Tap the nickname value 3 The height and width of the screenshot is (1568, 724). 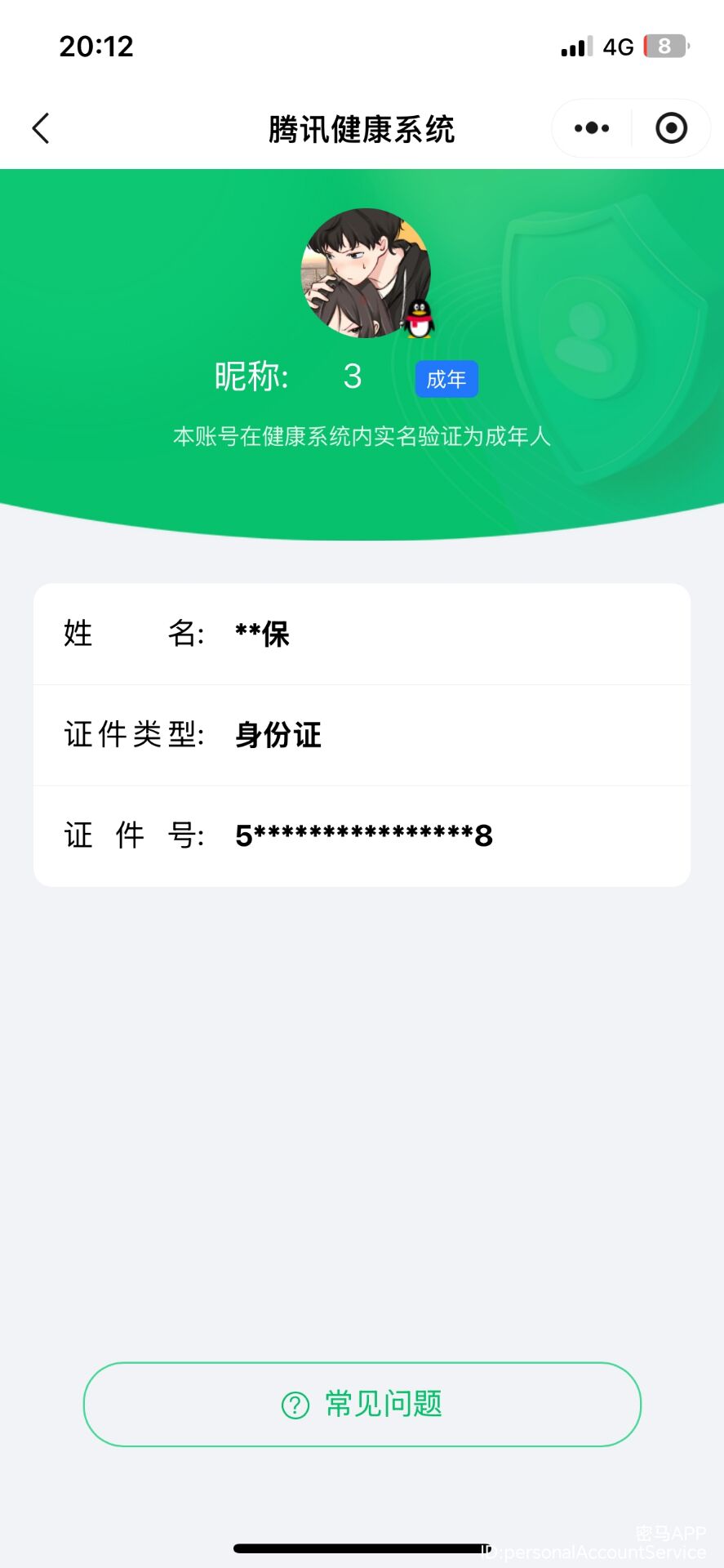352,376
